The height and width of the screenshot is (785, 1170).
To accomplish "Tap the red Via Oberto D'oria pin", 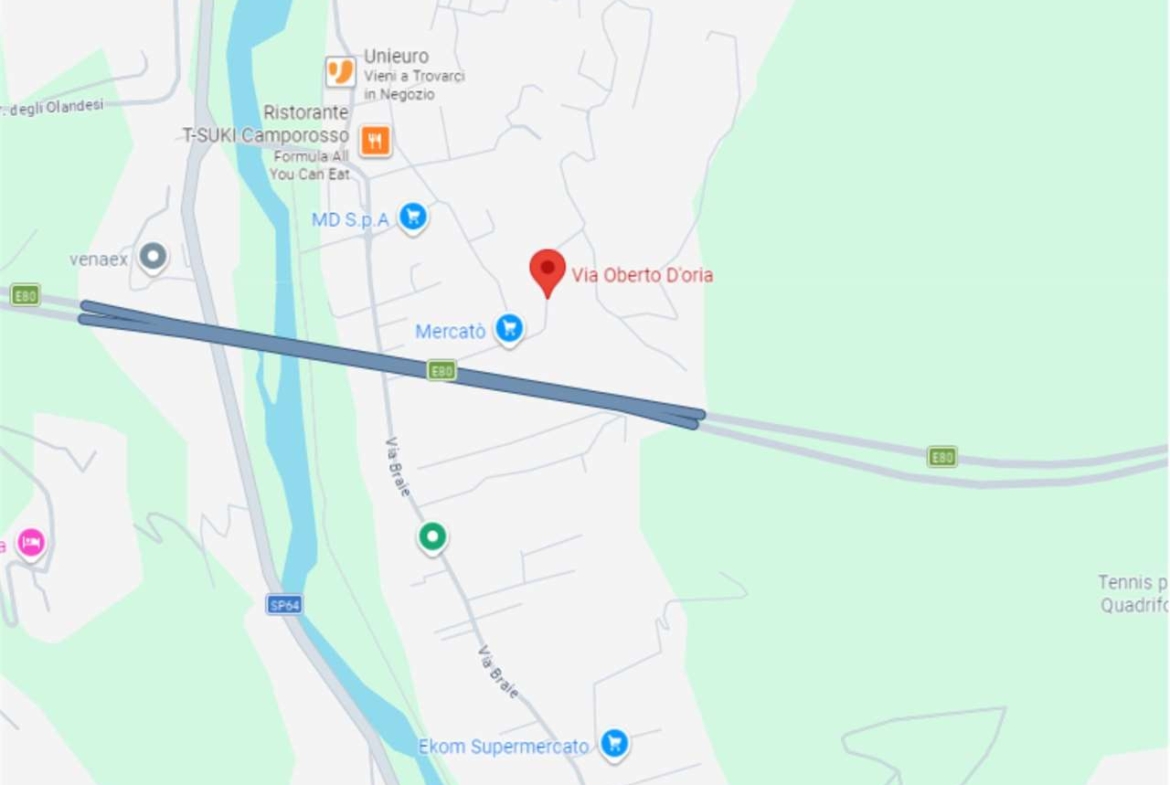I will [547, 270].
